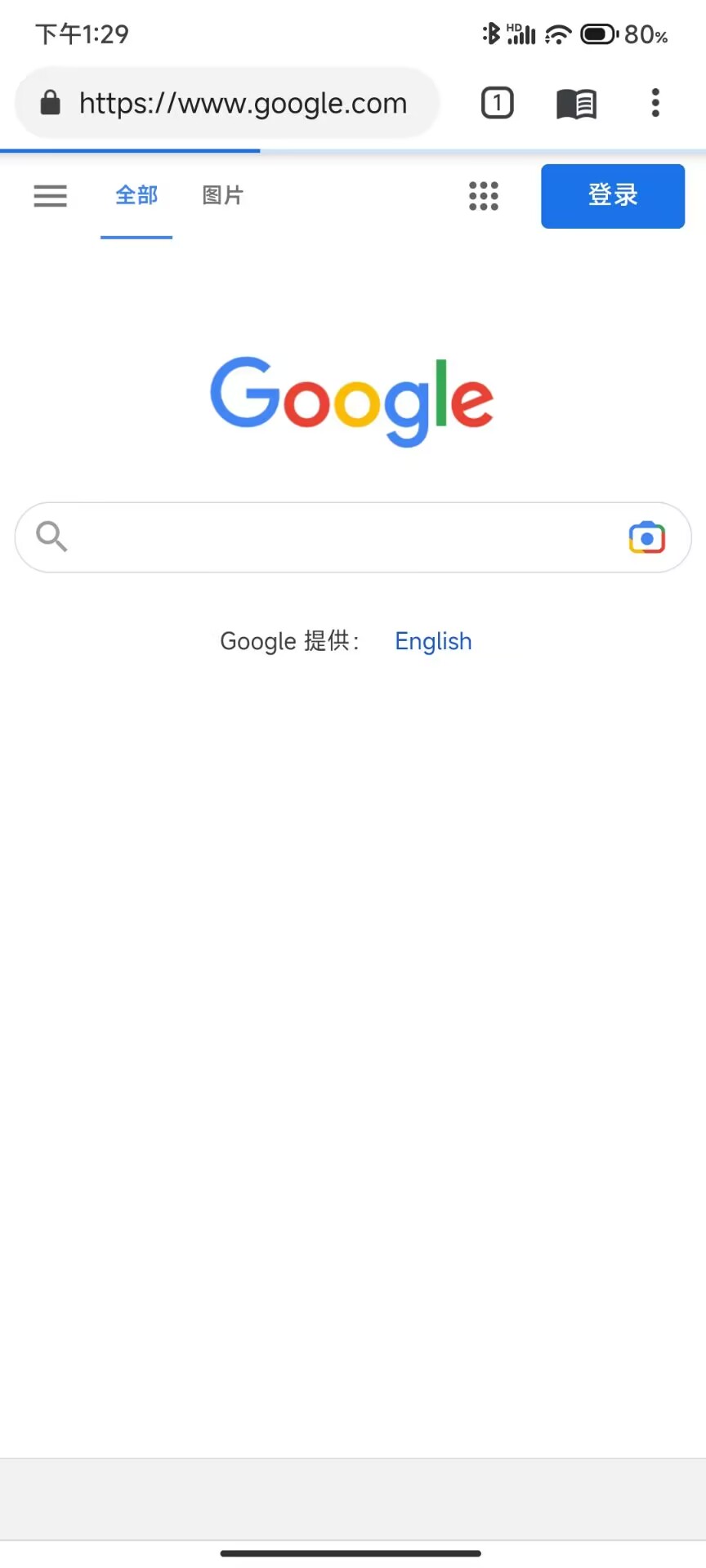This screenshot has height=1568, width=706.
Task: Open Google's hamburger side menu
Action: pyautogui.click(x=50, y=196)
